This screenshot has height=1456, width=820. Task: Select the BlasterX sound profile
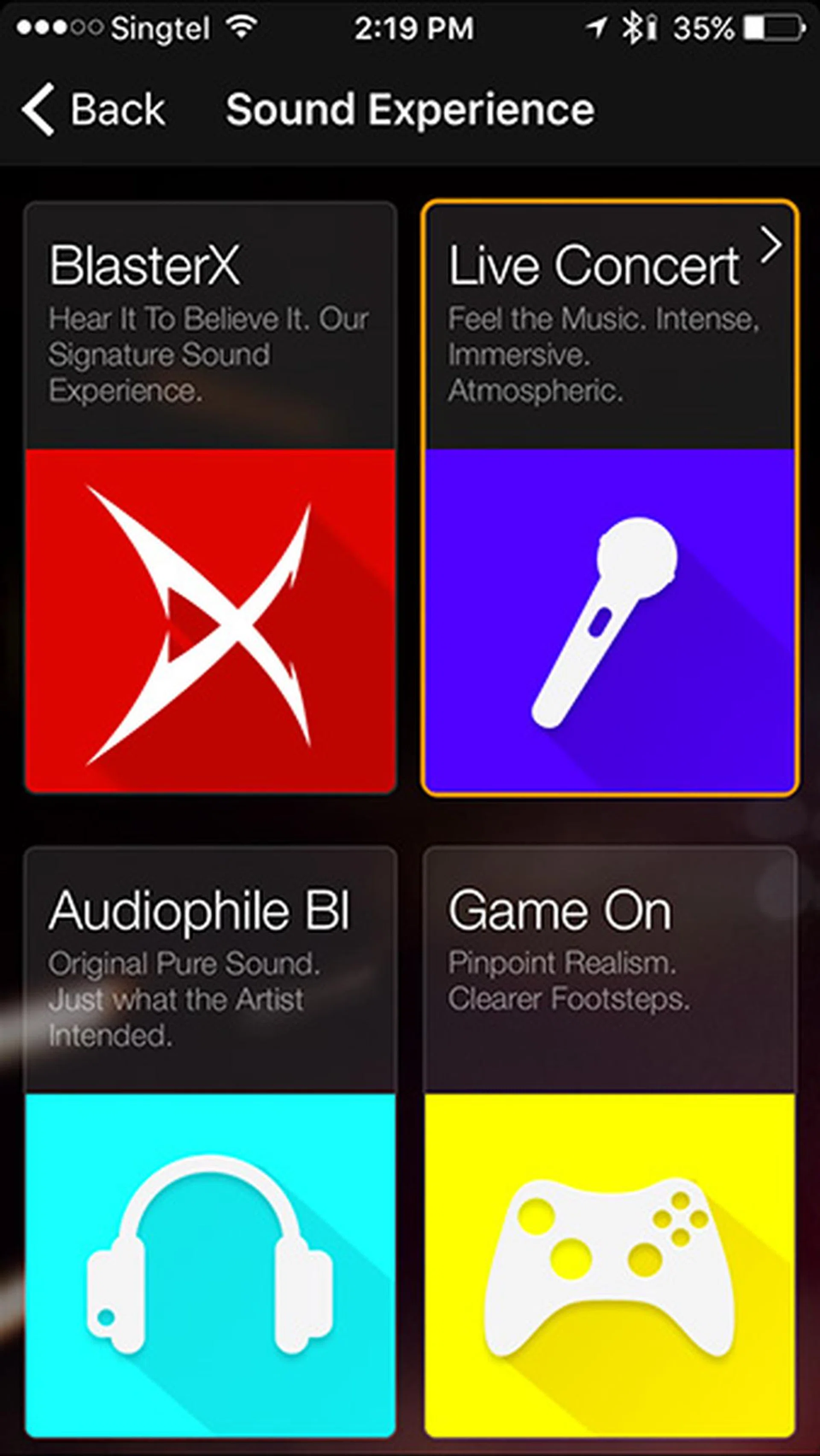(x=210, y=497)
